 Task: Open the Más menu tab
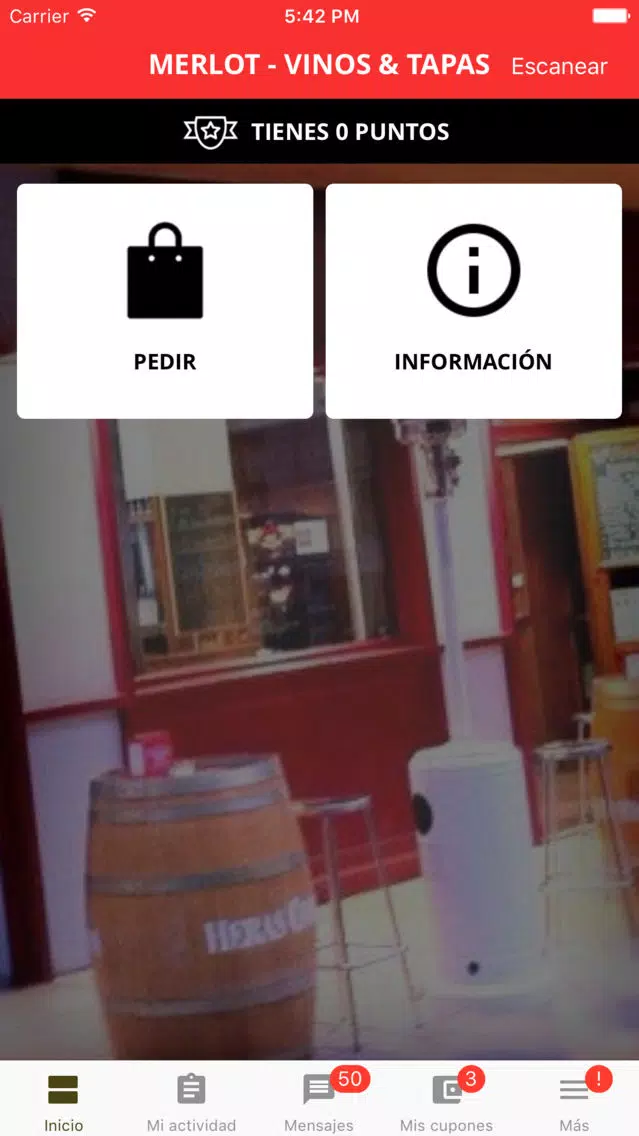tap(575, 1099)
